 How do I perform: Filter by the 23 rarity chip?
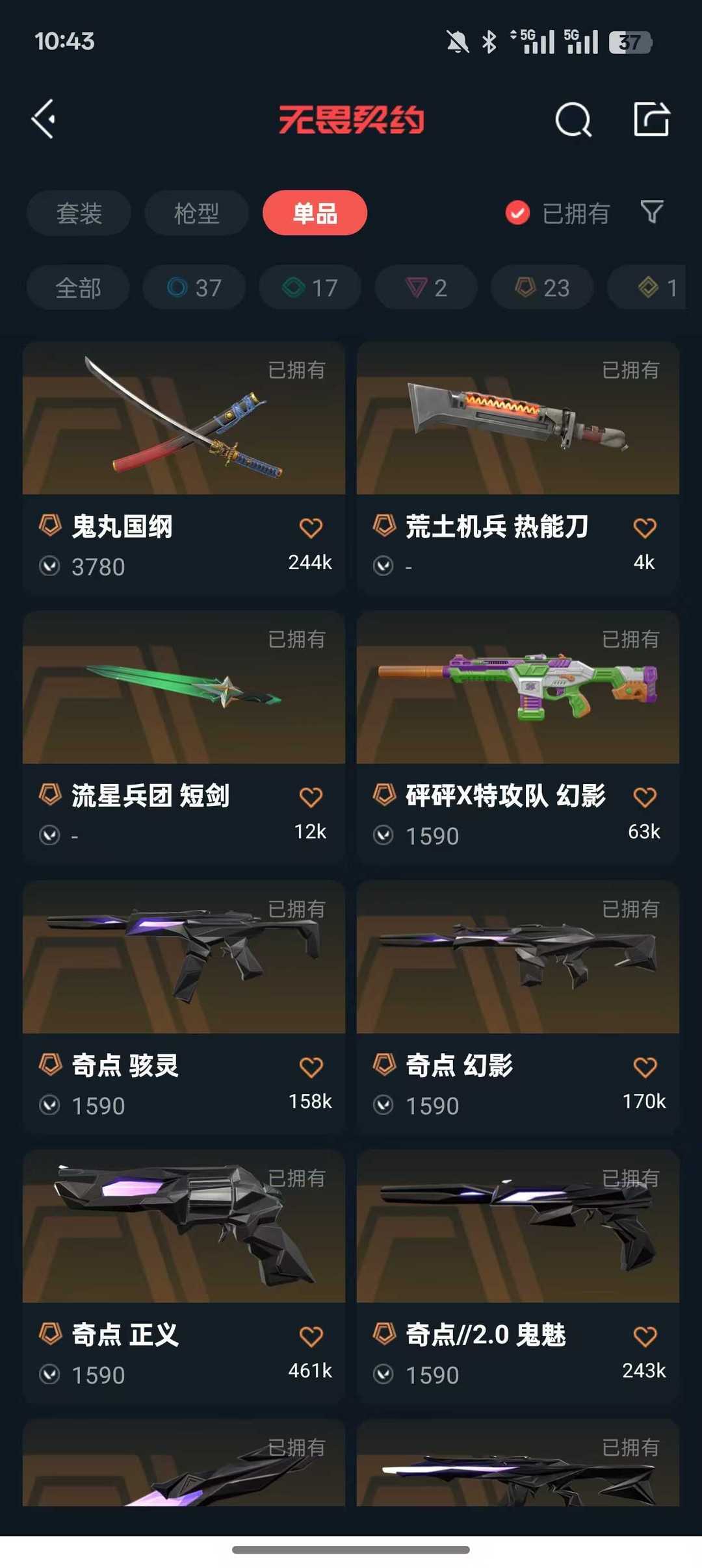point(542,288)
